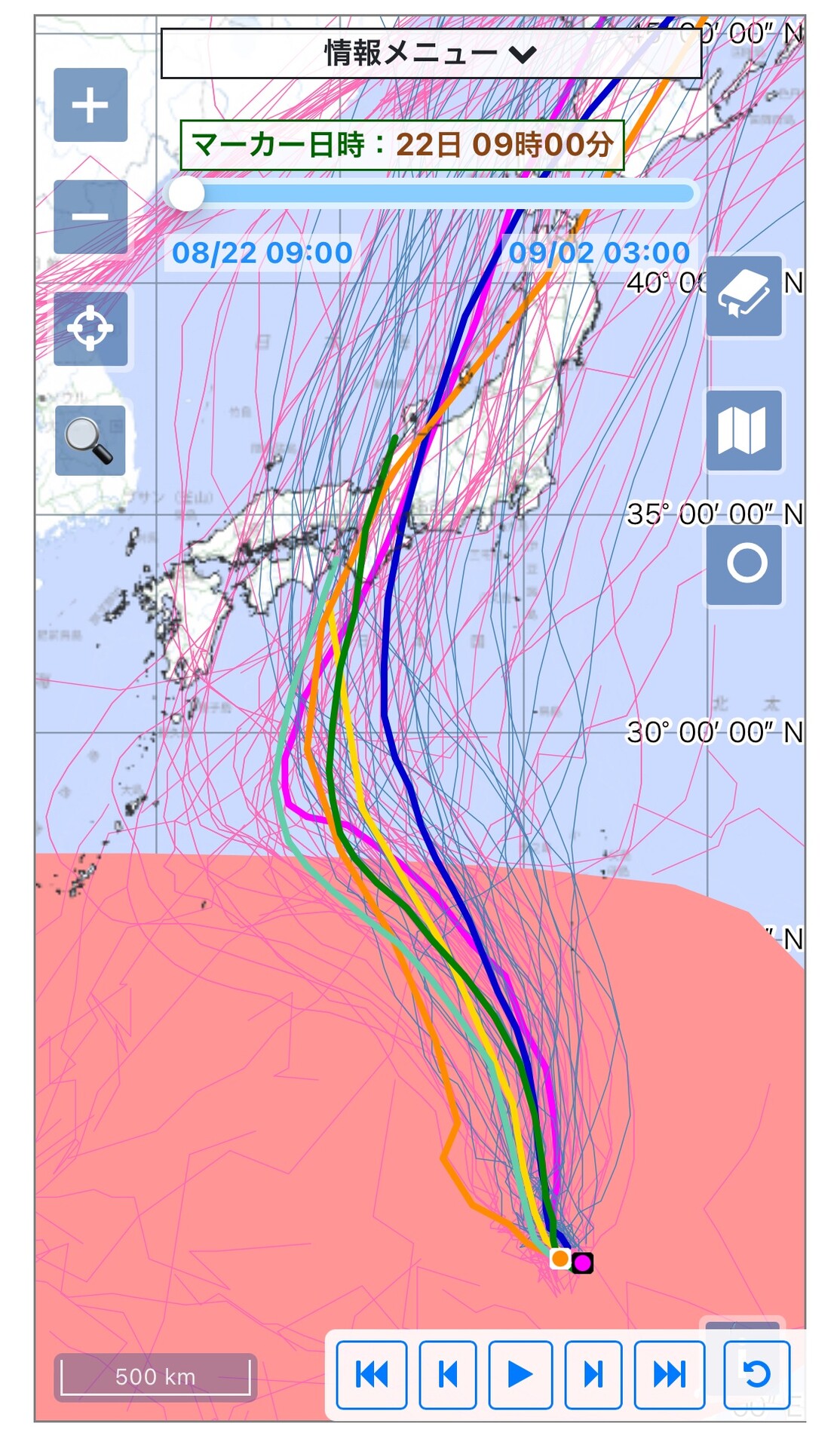Open the magnifying glass search tool
This screenshot has height=1448, width=840.
point(90,440)
